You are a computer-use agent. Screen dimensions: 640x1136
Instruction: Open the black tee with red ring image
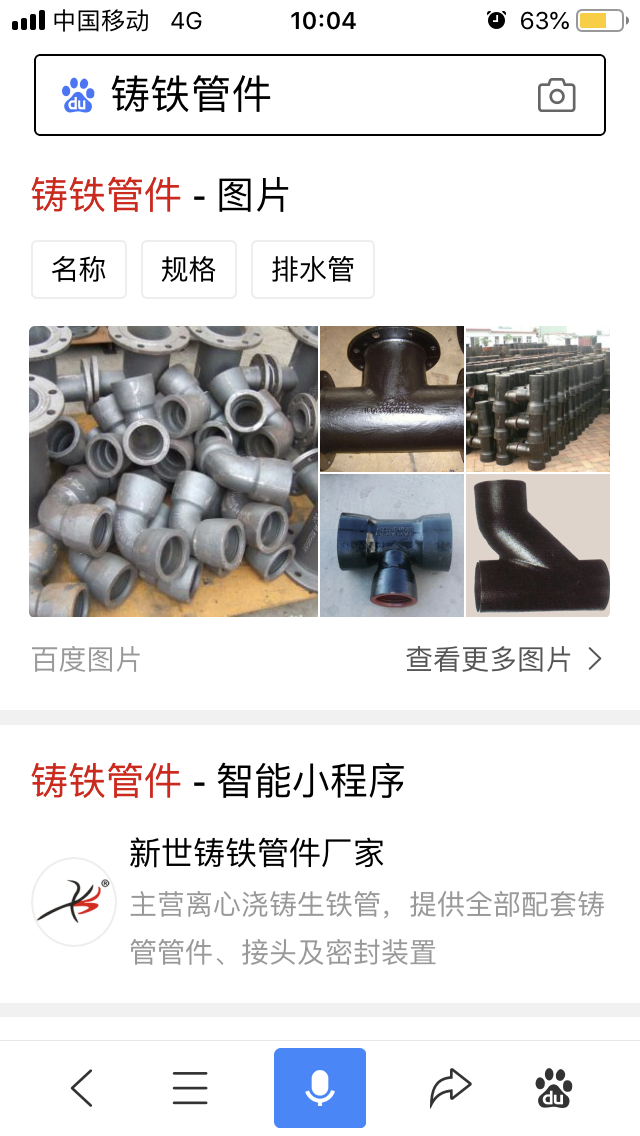pyautogui.click(x=392, y=545)
